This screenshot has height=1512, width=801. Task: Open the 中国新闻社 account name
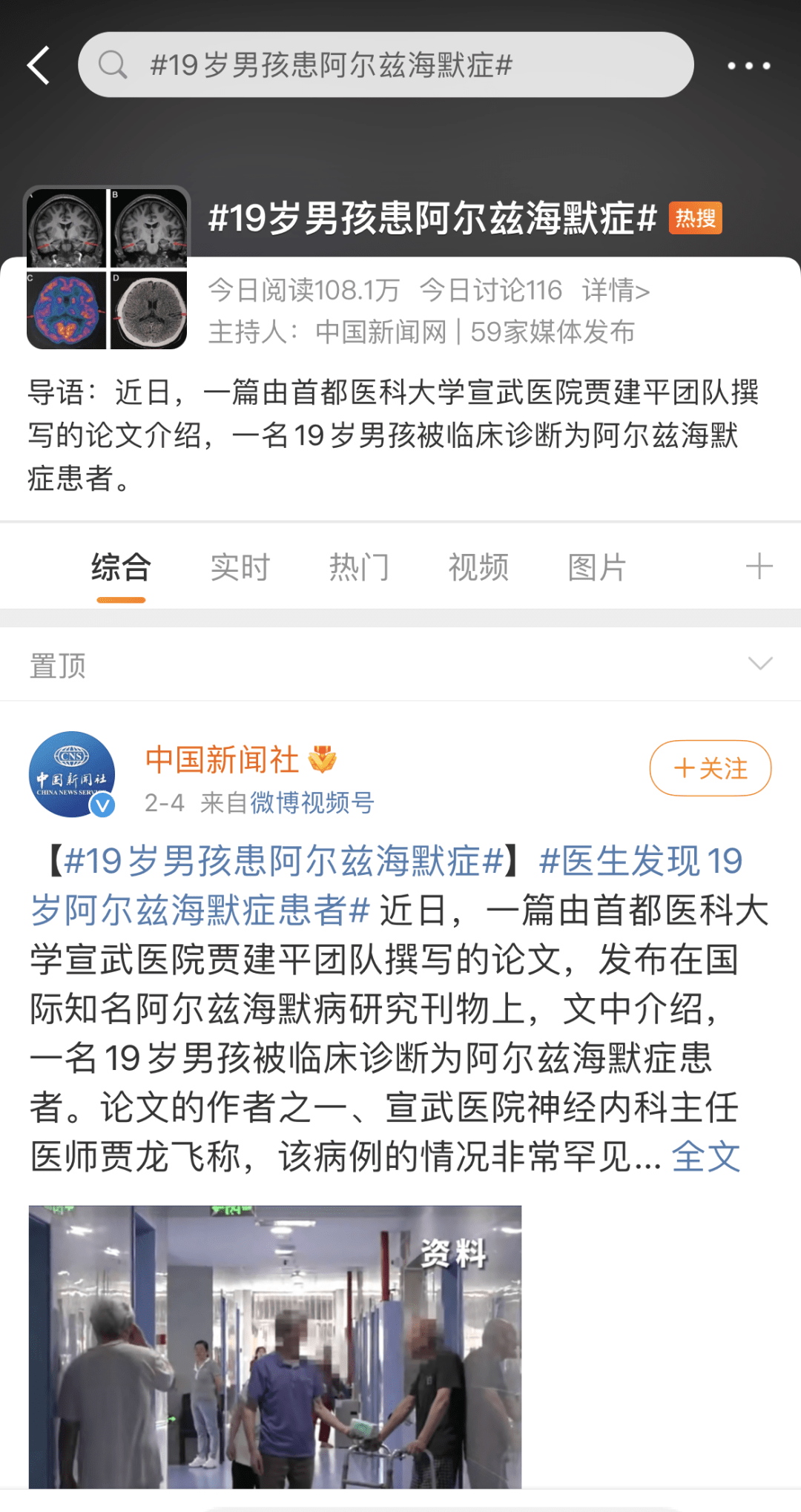click(x=222, y=760)
